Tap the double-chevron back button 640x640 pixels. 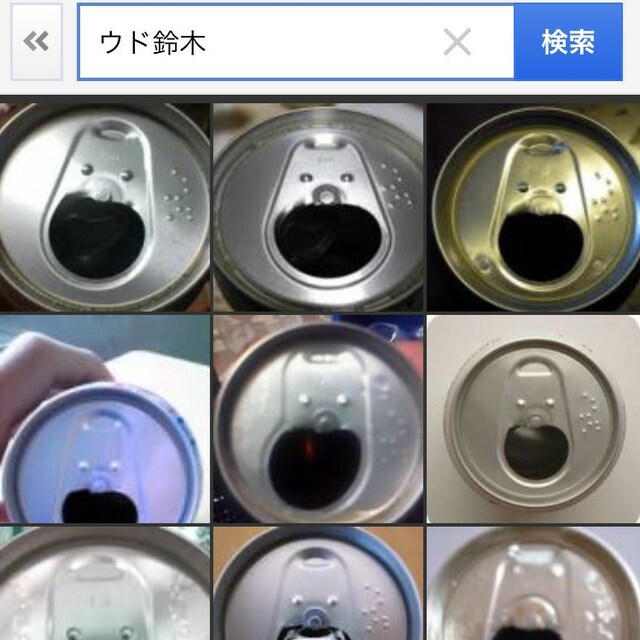click(x=37, y=42)
